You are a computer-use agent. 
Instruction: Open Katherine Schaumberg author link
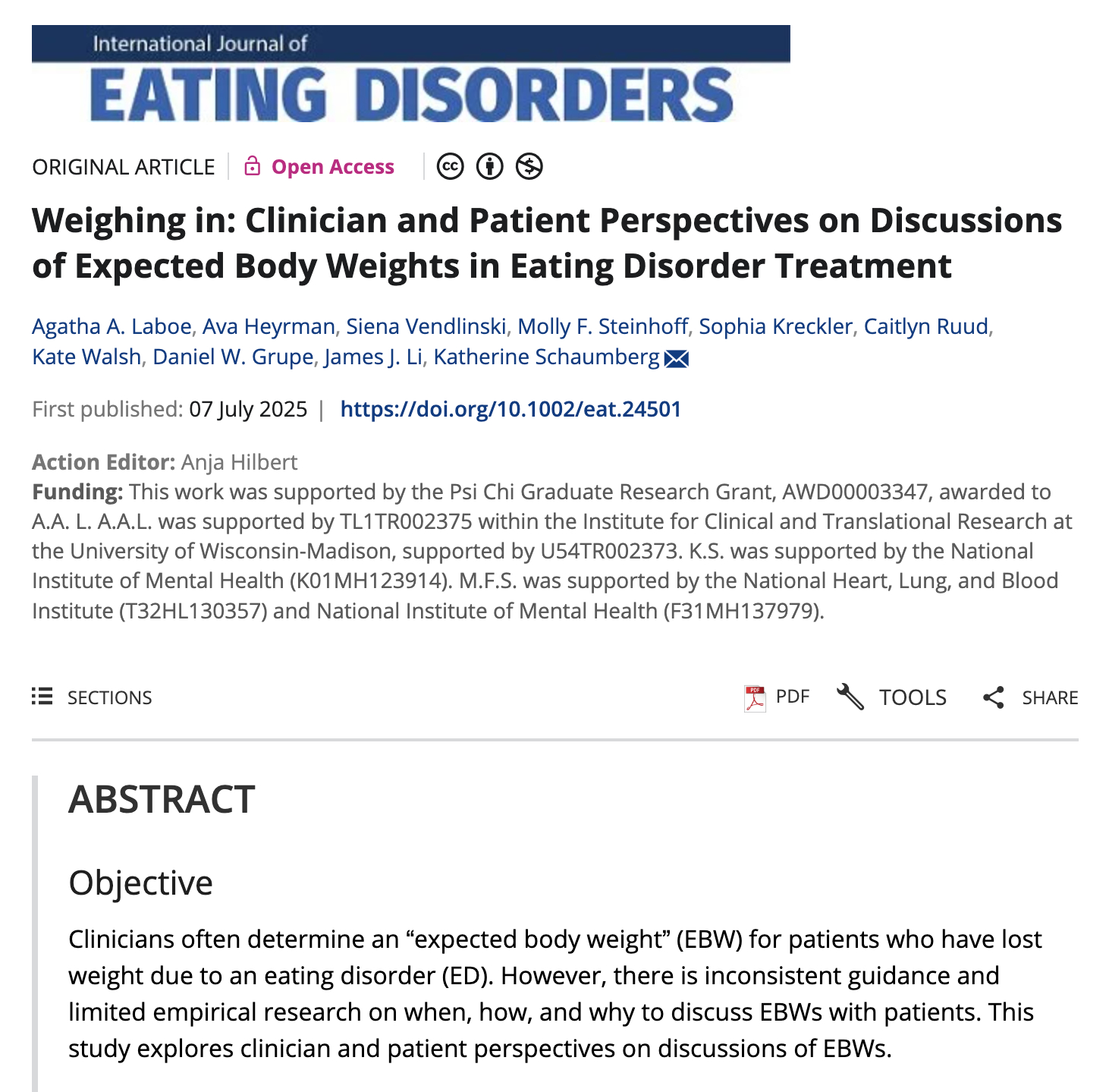coord(546,357)
